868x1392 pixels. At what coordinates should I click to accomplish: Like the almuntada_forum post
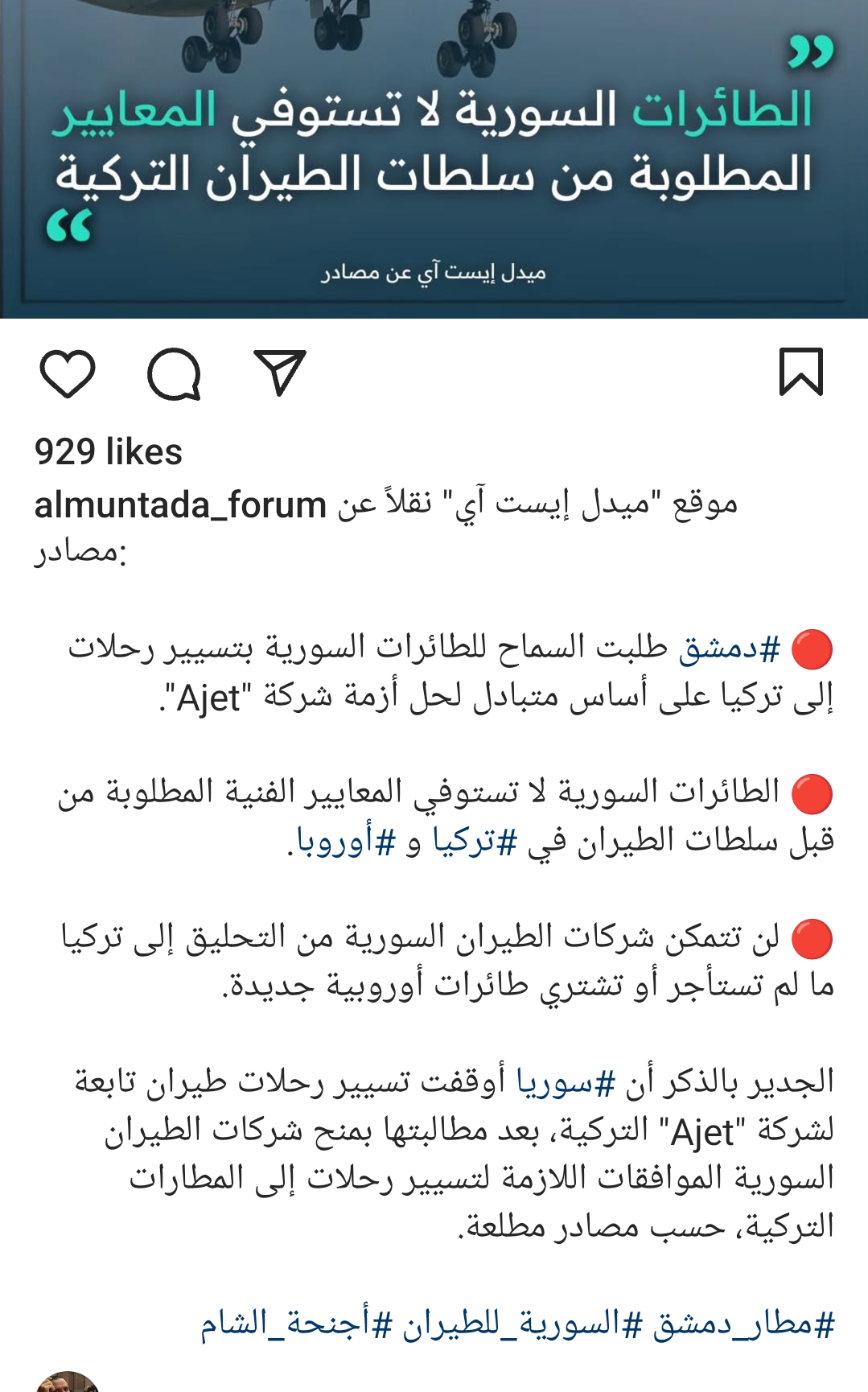pyautogui.click(x=68, y=374)
